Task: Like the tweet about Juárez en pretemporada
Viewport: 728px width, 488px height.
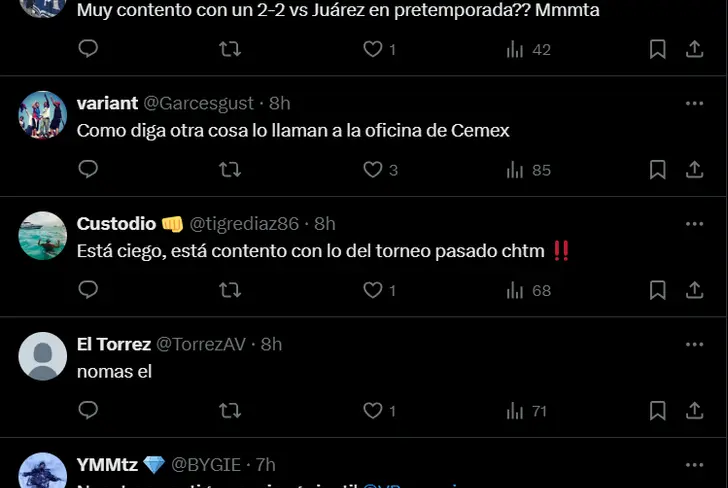Action: [x=373, y=49]
